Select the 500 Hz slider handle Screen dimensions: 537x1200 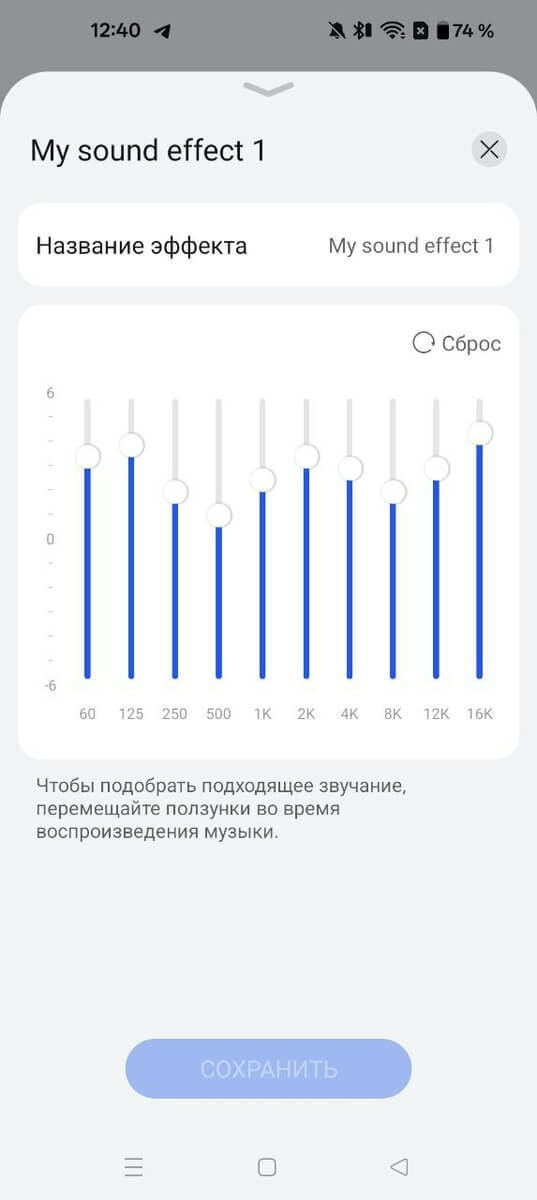pyautogui.click(x=219, y=515)
